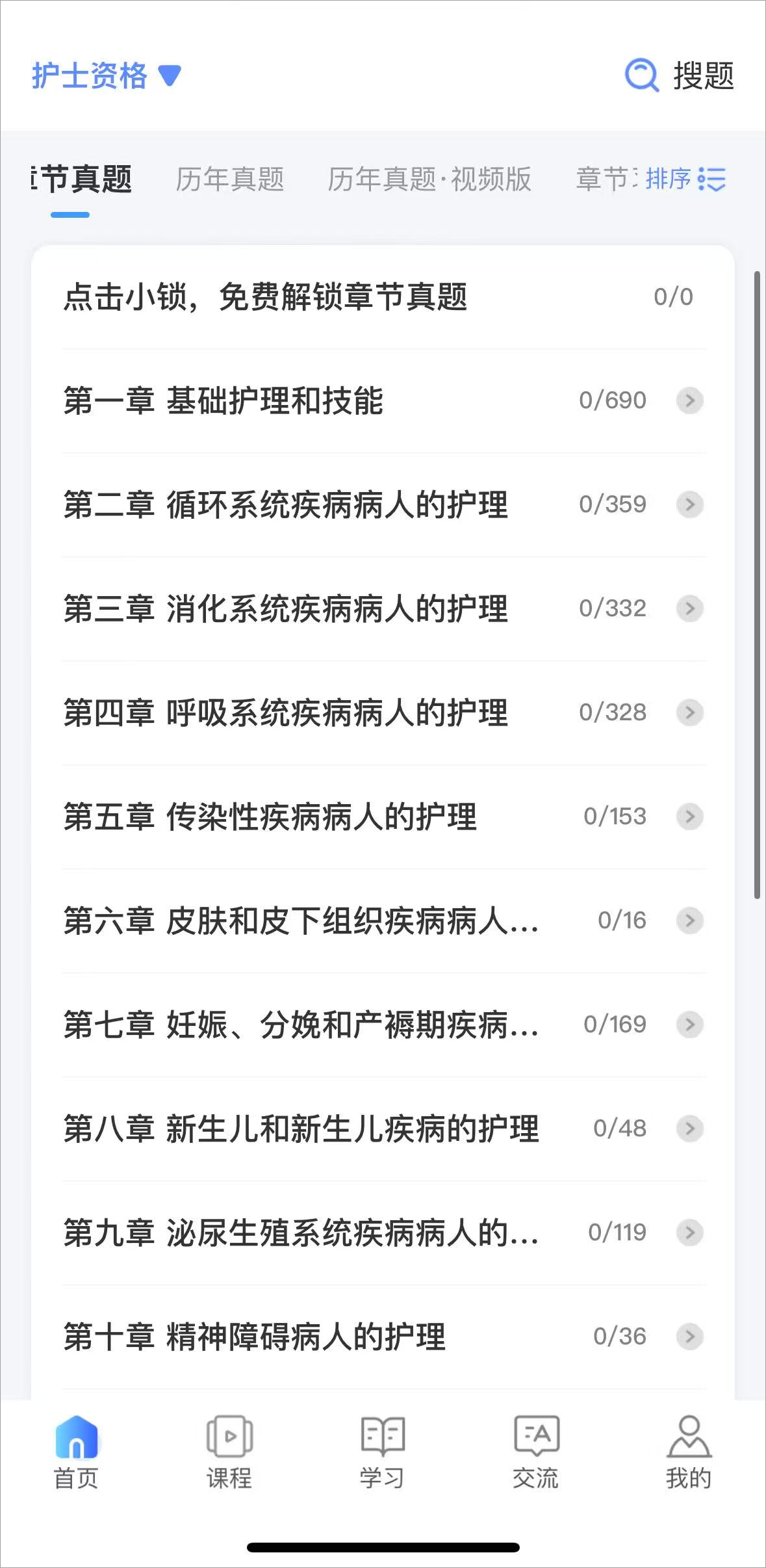Go to the 交流 tab

point(536,1454)
